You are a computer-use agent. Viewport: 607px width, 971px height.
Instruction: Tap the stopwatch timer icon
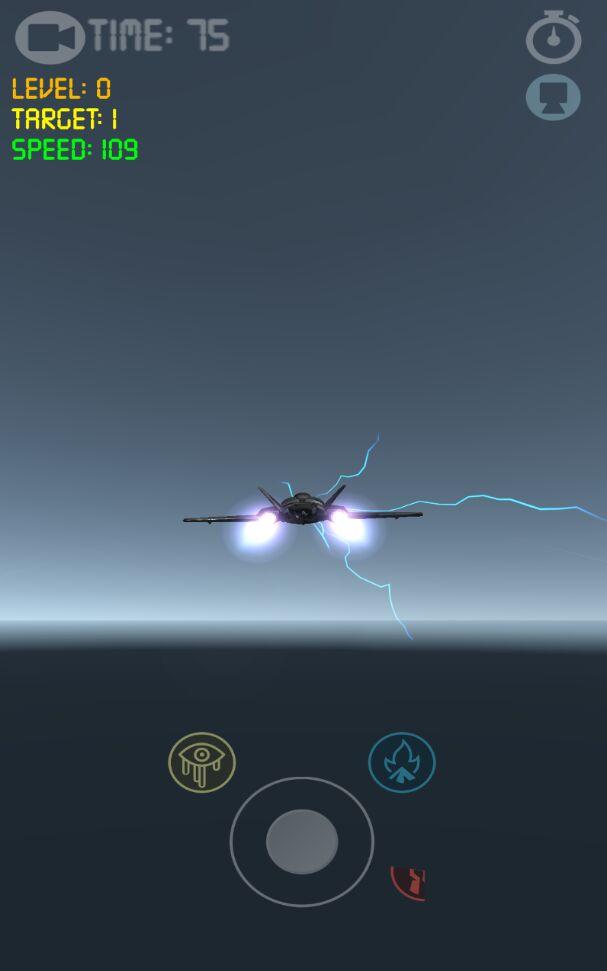[x=553, y=37]
